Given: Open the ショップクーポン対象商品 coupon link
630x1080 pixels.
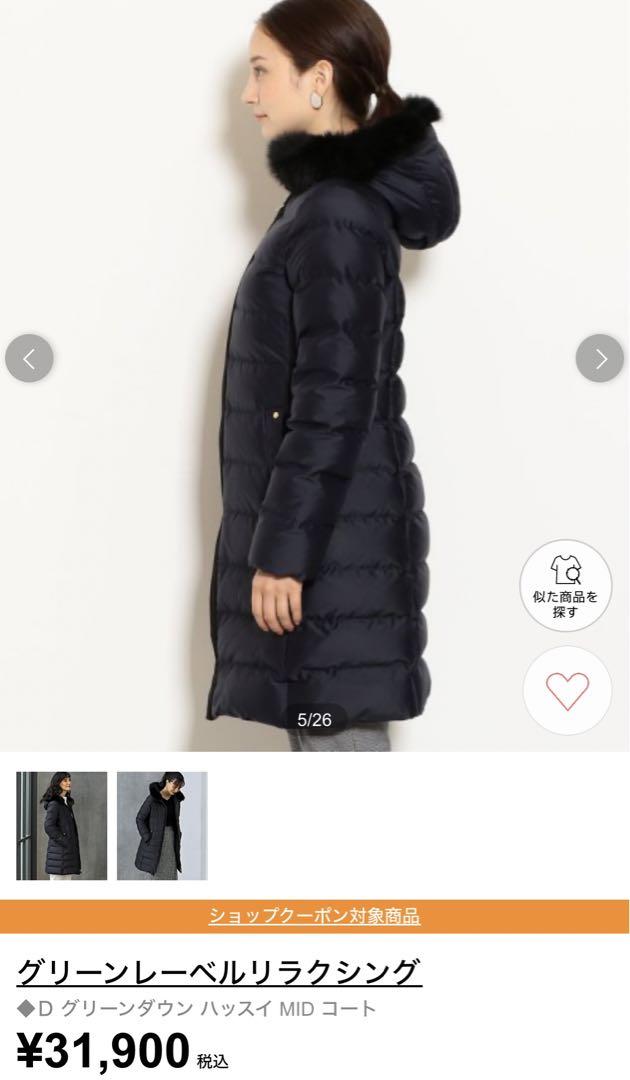Looking at the screenshot, I should click(315, 916).
